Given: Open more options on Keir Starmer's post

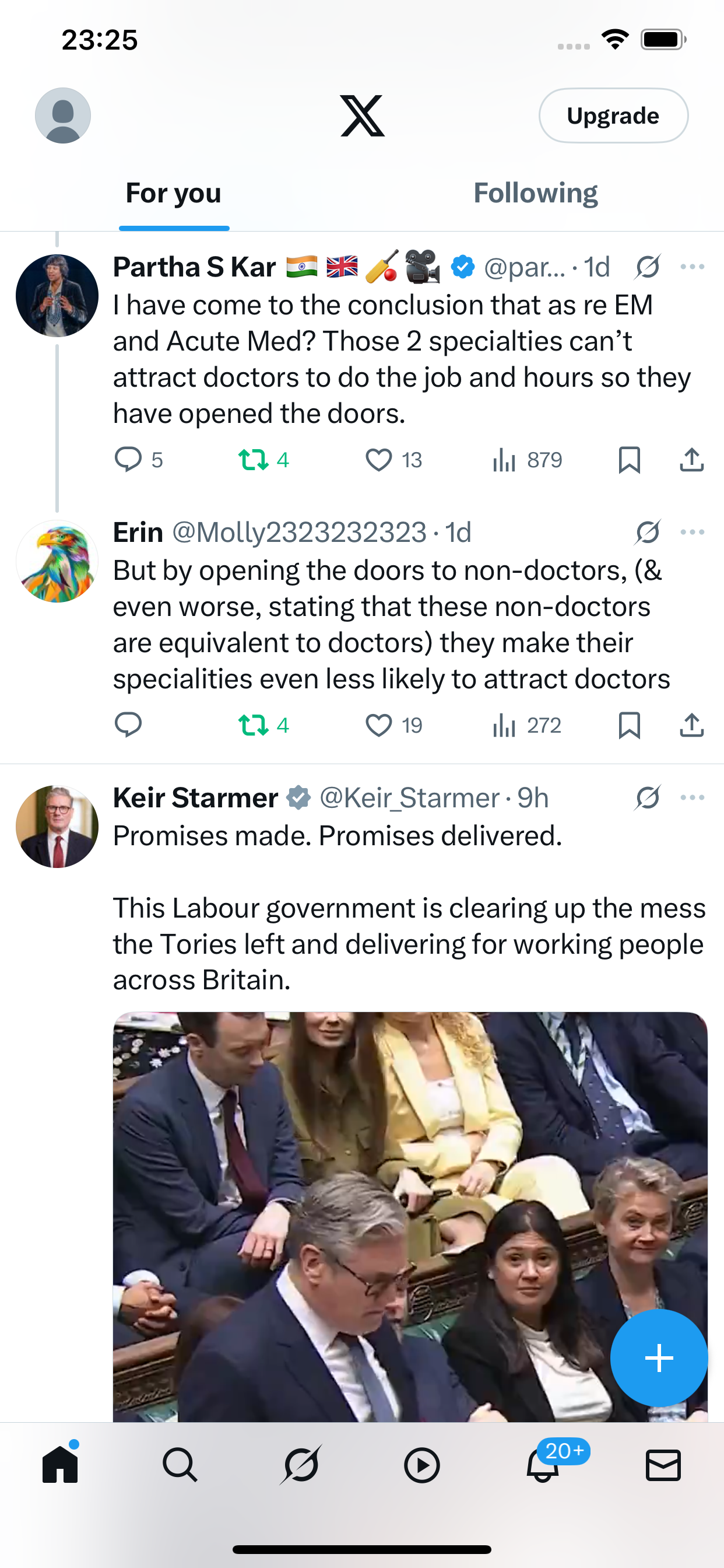Looking at the screenshot, I should point(693,797).
